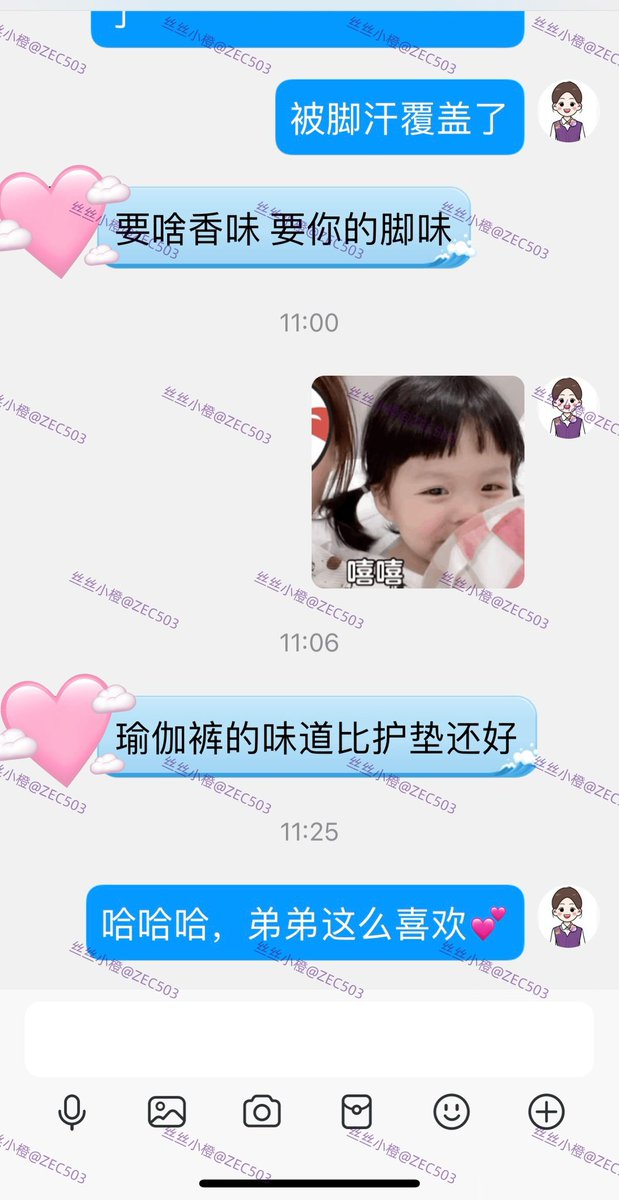Image resolution: width=619 pixels, height=1200 pixels.
Task: Open the red packet icon
Action: [x=357, y=1112]
